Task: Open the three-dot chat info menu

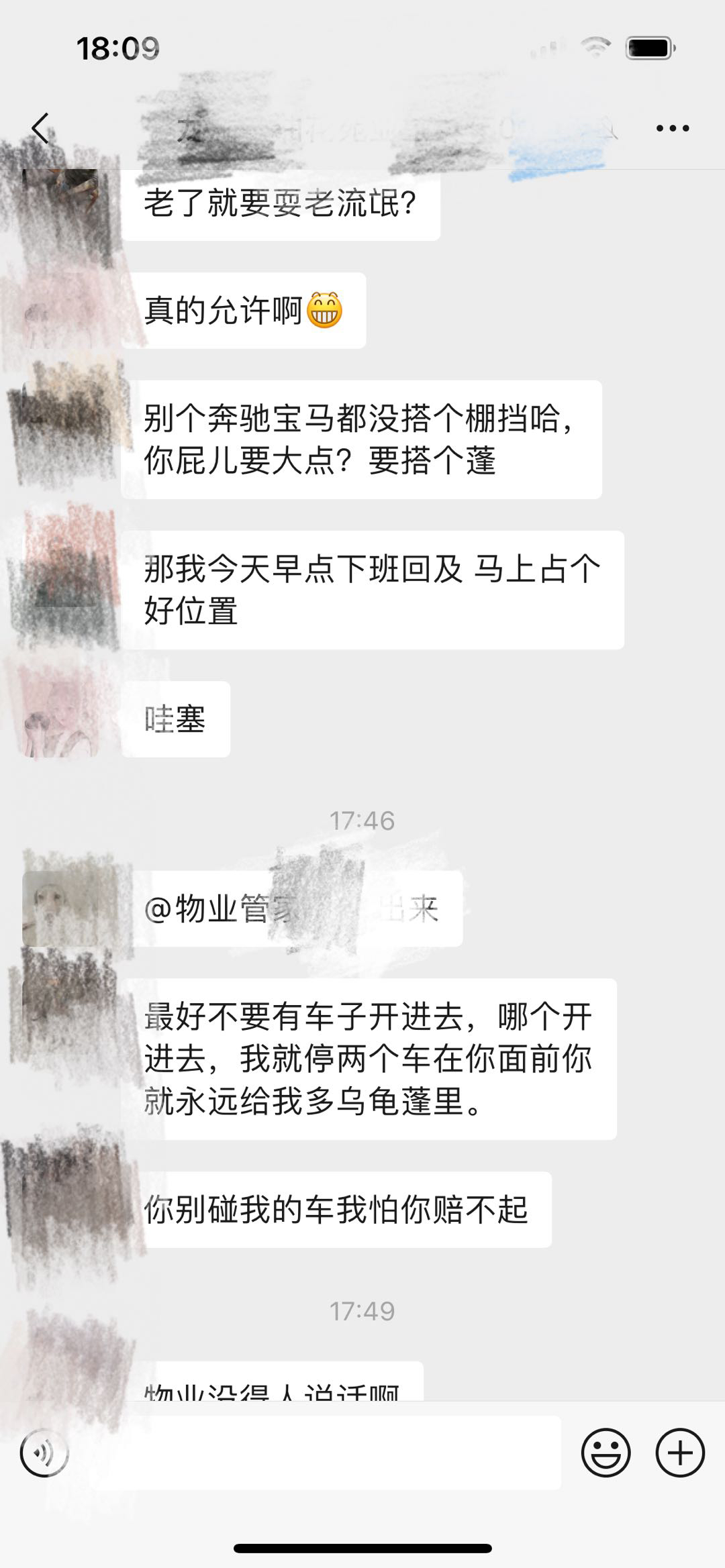Action: pyautogui.click(x=672, y=128)
